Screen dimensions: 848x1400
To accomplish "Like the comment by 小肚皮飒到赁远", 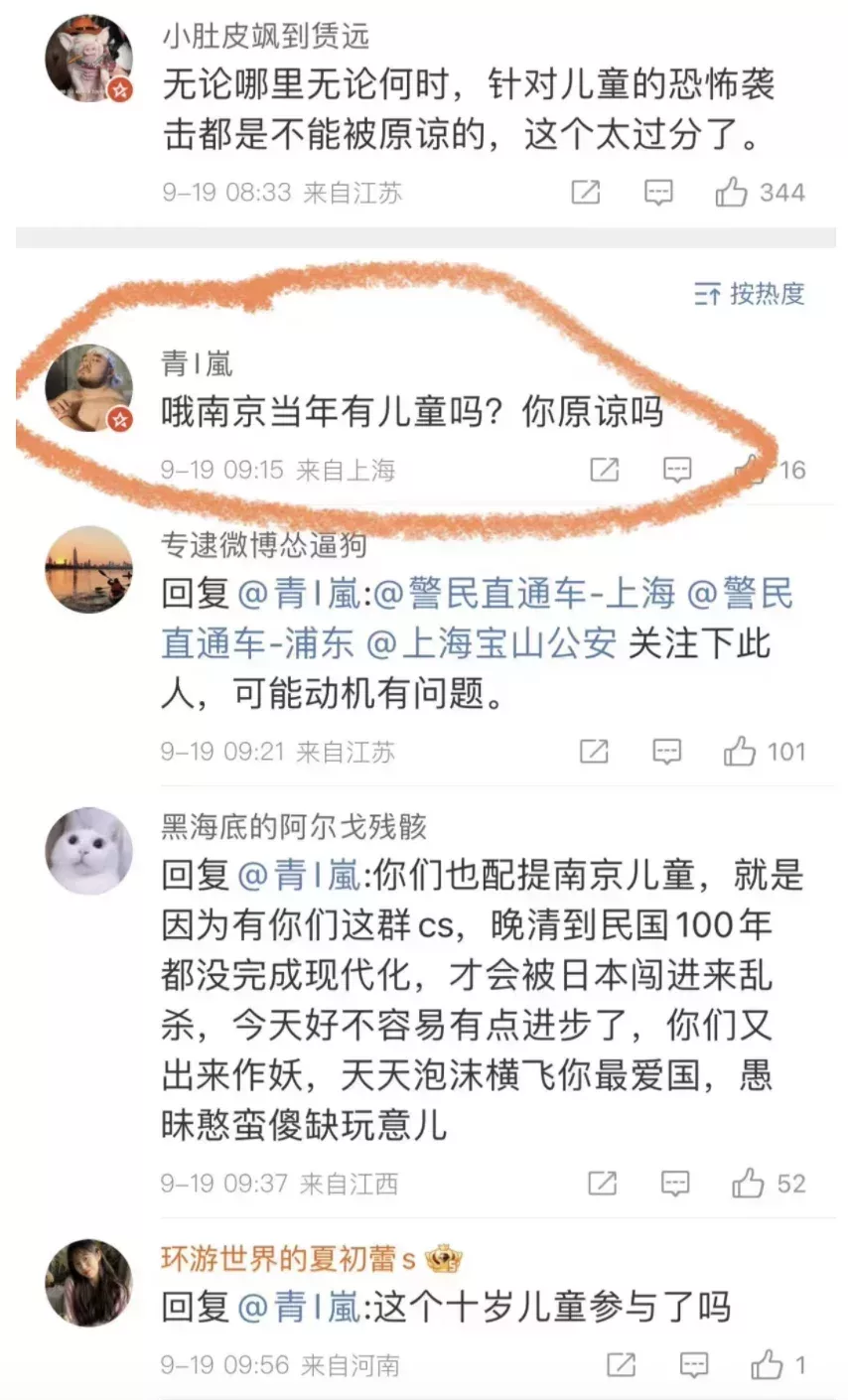I will click(x=733, y=192).
